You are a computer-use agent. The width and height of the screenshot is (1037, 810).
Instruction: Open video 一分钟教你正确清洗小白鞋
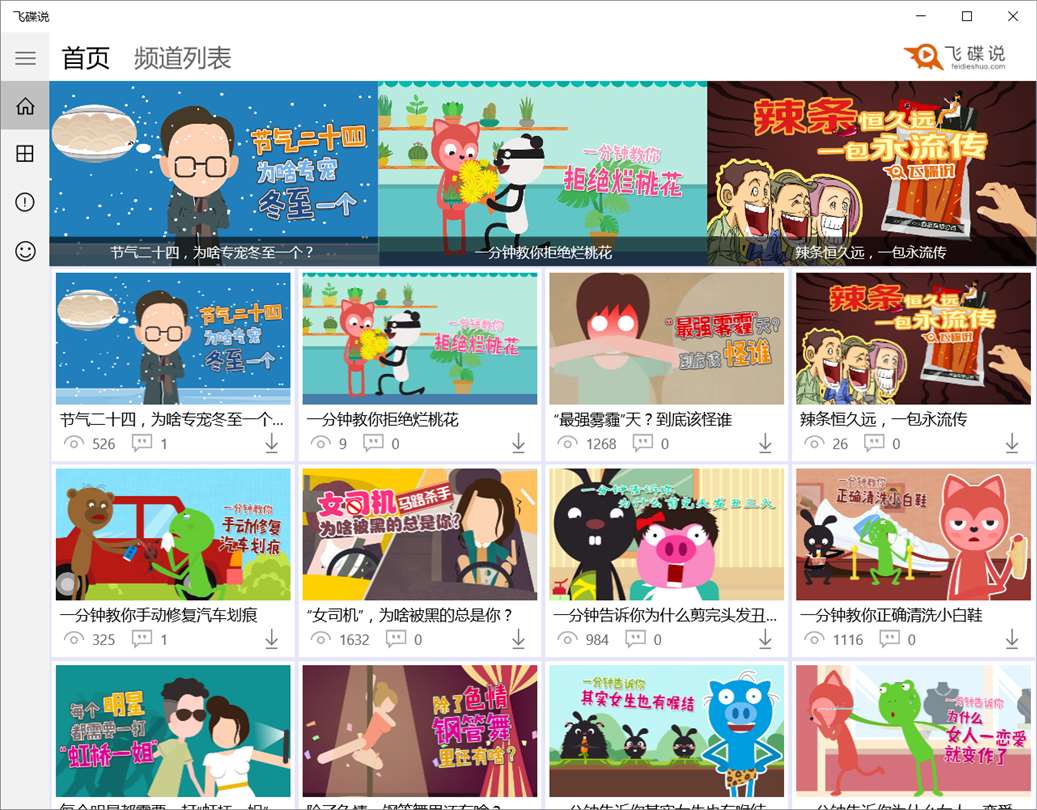(x=913, y=535)
